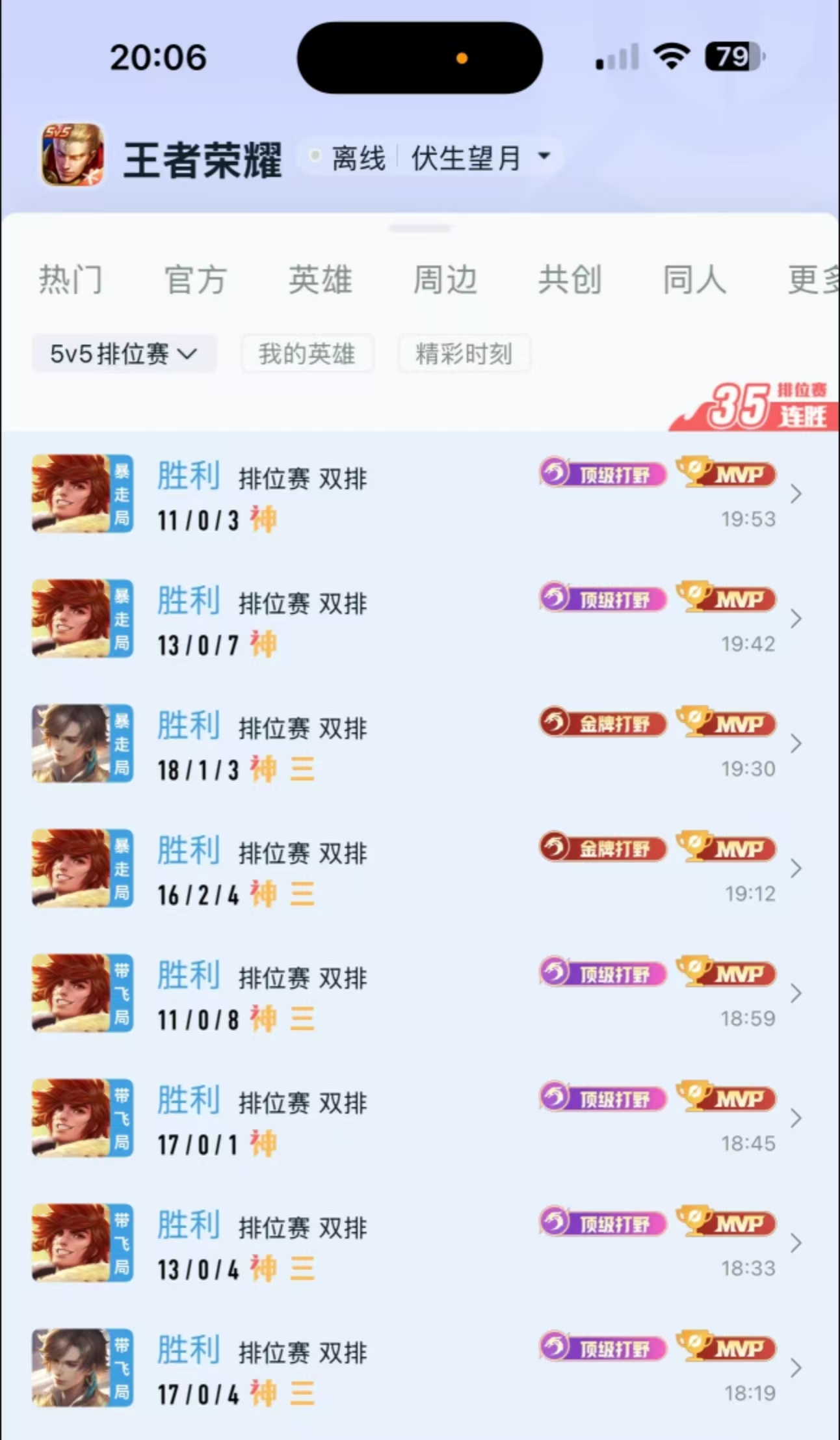Click the 金牌打野 badge on the 19:30 match
The height and width of the screenshot is (1440, 840).
(x=602, y=723)
